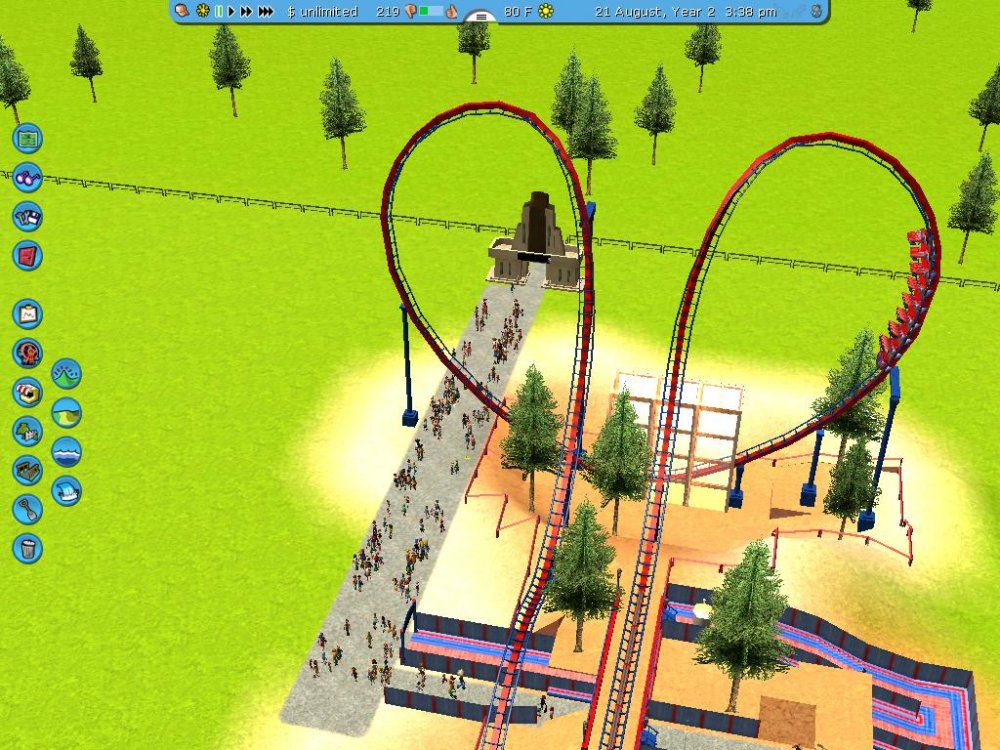
Task: Set game speed to double fast-forward
Action: coord(246,11)
